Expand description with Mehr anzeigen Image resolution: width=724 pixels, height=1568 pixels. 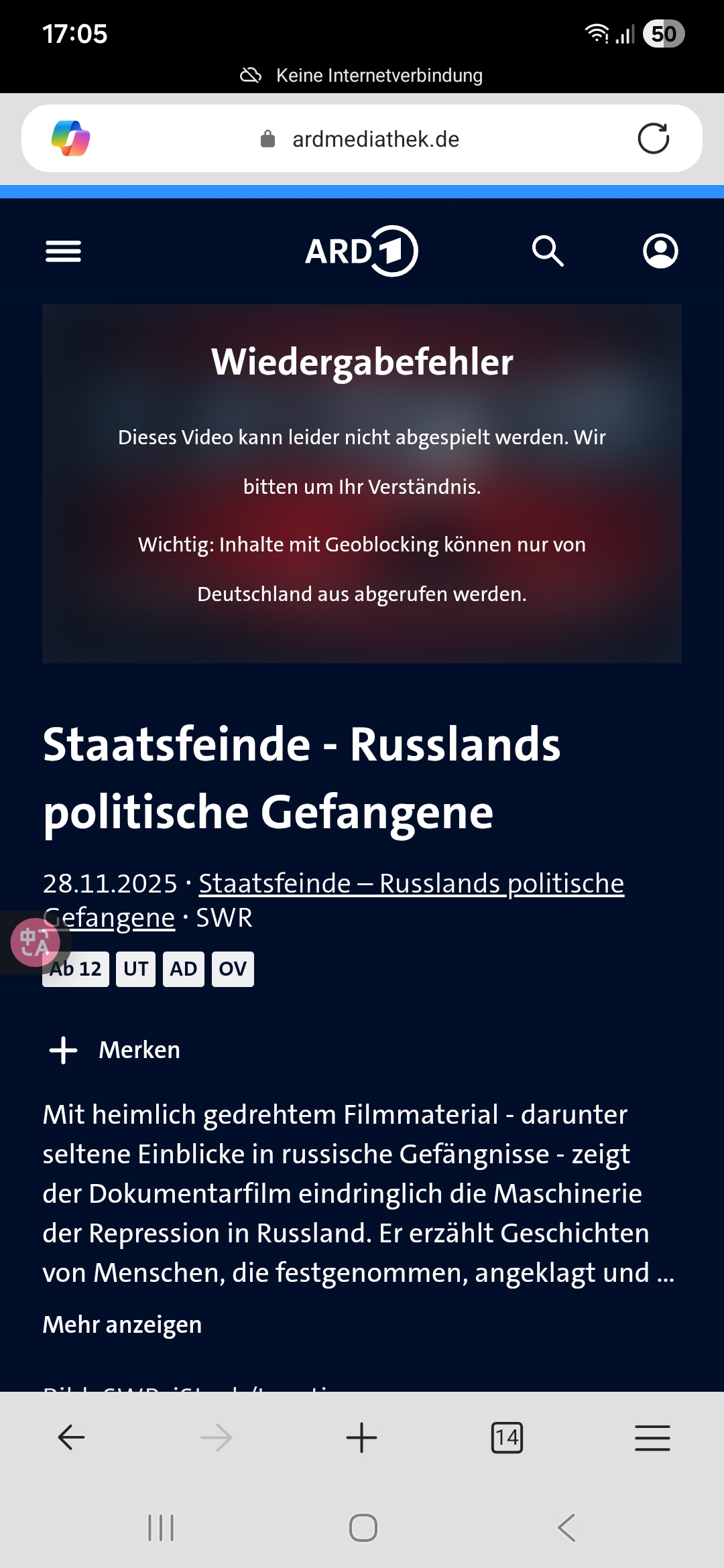(122, 1325)
